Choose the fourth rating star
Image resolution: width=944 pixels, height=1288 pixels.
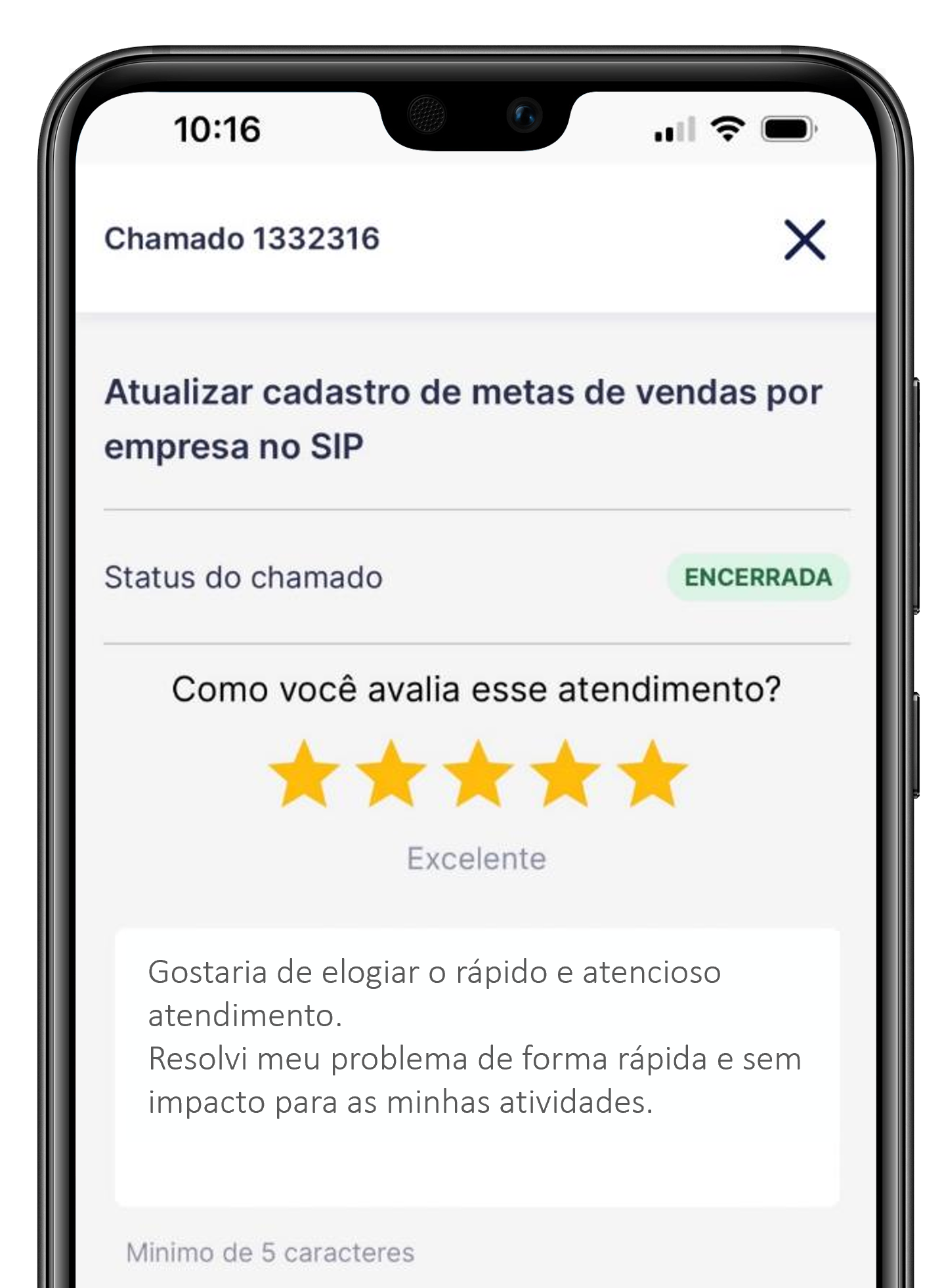565,774
